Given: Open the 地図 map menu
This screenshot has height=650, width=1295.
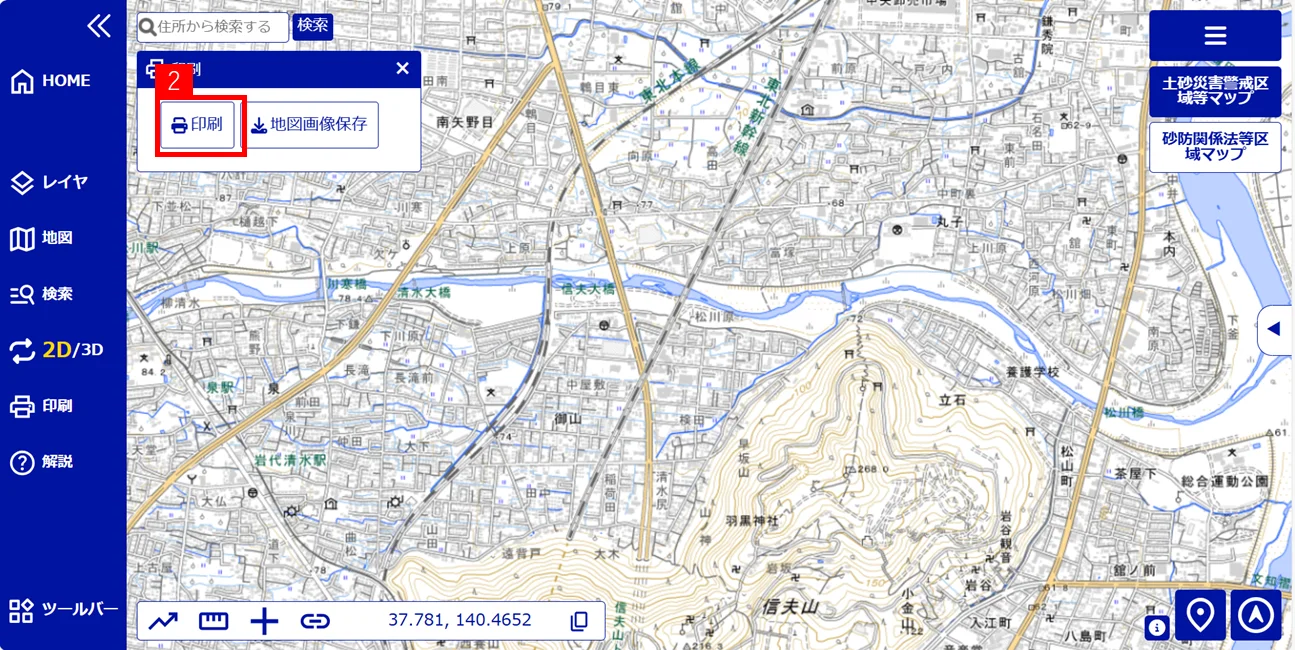Looking at the screenshot, I should (x=42, y=238).
